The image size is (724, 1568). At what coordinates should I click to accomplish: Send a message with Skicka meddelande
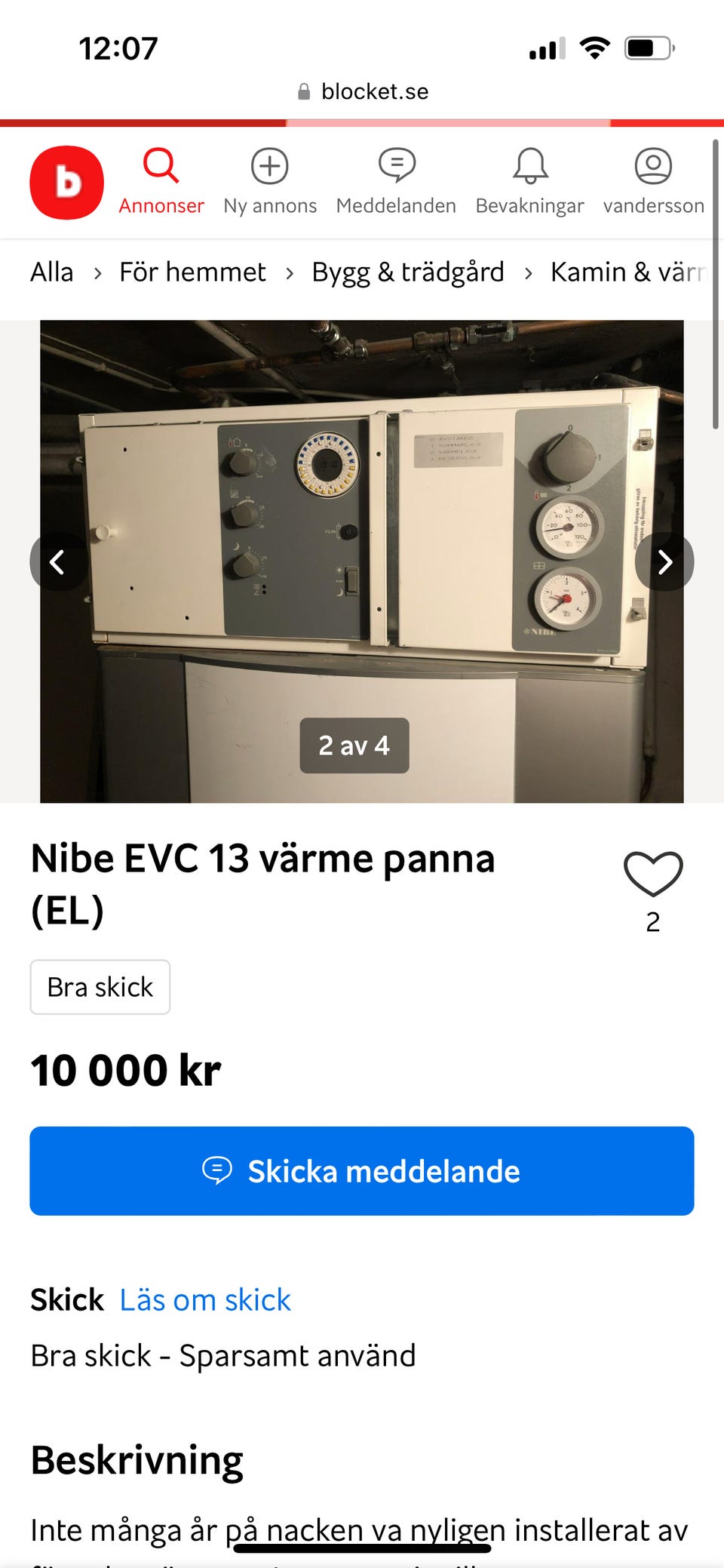[x=362, y=1171]
